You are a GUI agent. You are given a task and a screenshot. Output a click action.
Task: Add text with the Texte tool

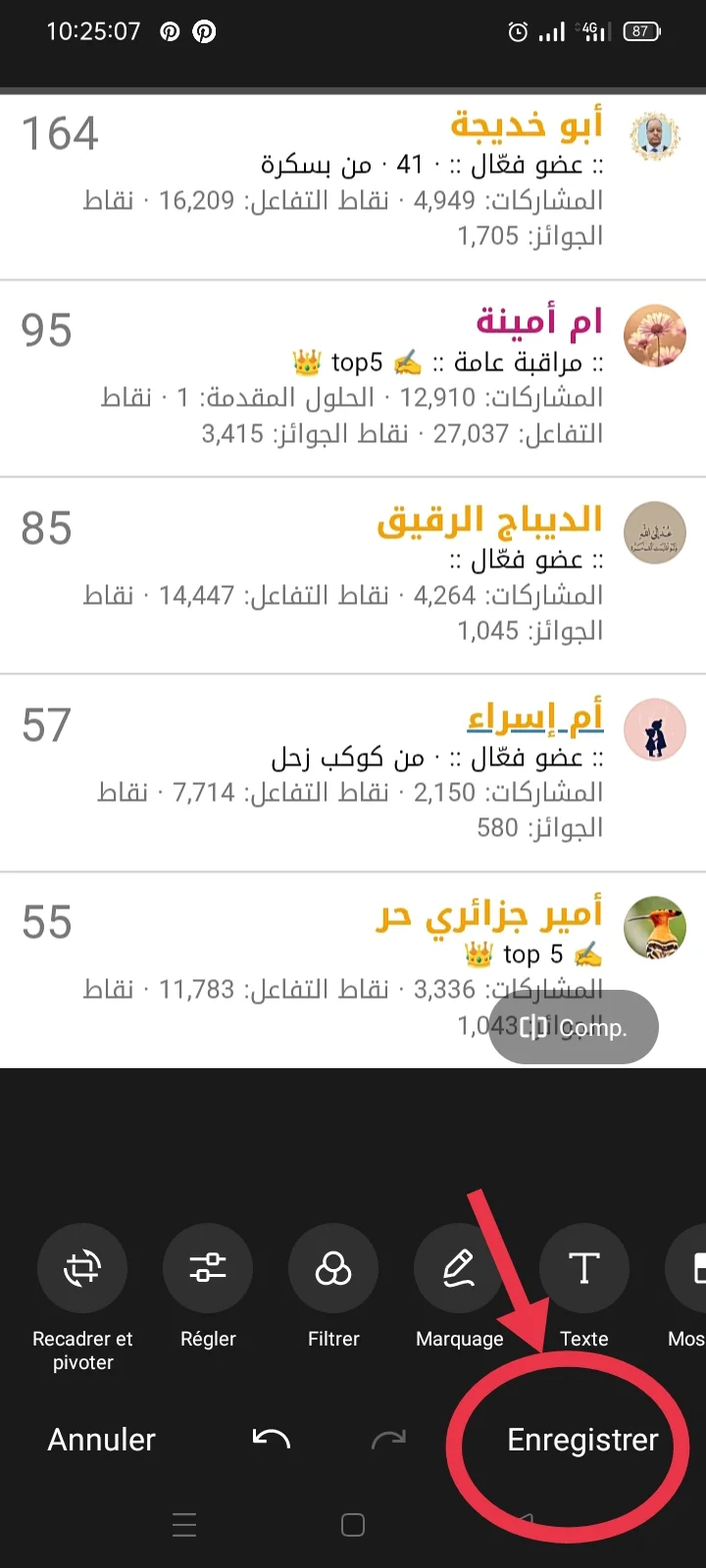coord(584,1268)
